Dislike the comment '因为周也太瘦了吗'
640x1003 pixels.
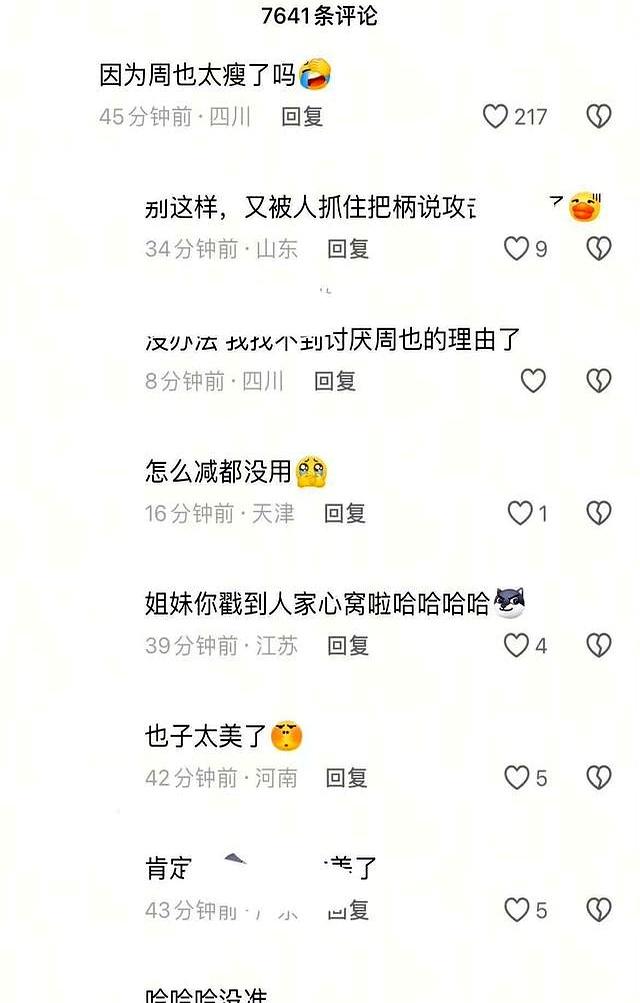click(598, 117)
